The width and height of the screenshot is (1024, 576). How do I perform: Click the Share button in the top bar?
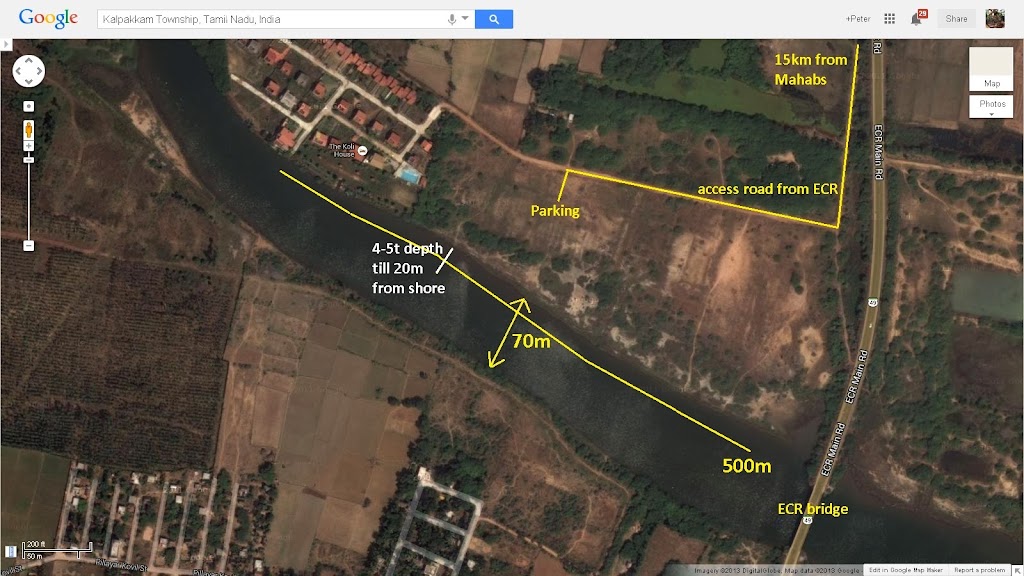[956, 19]
